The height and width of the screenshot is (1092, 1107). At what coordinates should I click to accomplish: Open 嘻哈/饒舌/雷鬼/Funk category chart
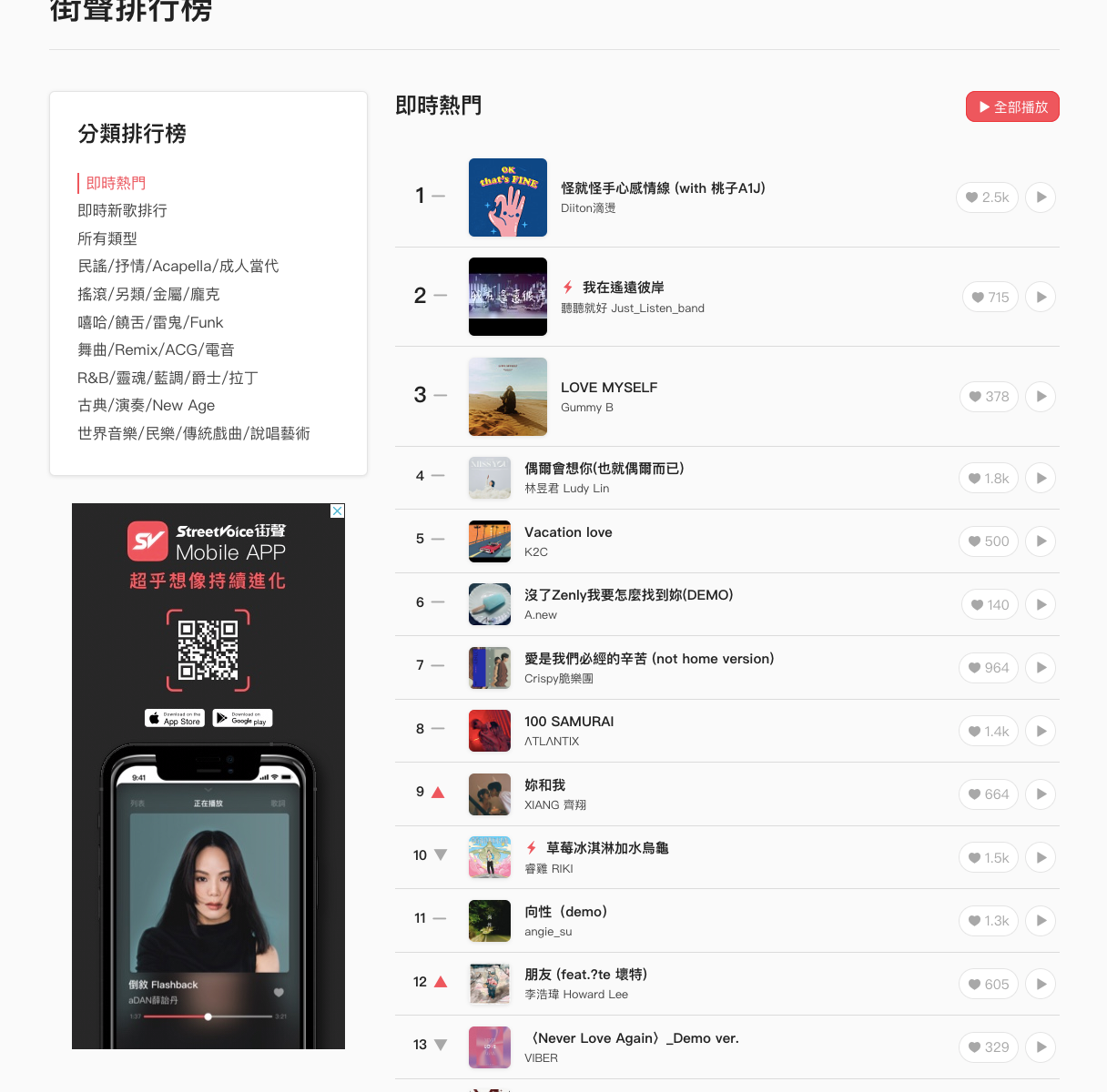(x=150, y=322)
